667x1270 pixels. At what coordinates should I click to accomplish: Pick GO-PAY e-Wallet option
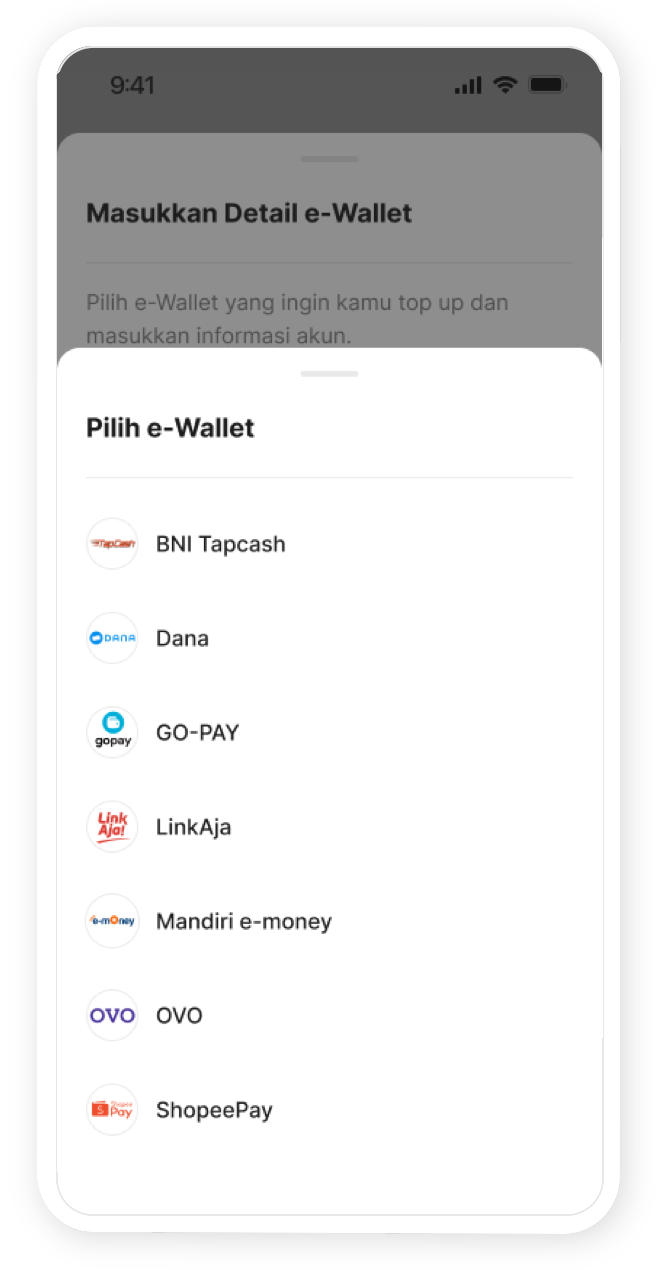[329, 732]
